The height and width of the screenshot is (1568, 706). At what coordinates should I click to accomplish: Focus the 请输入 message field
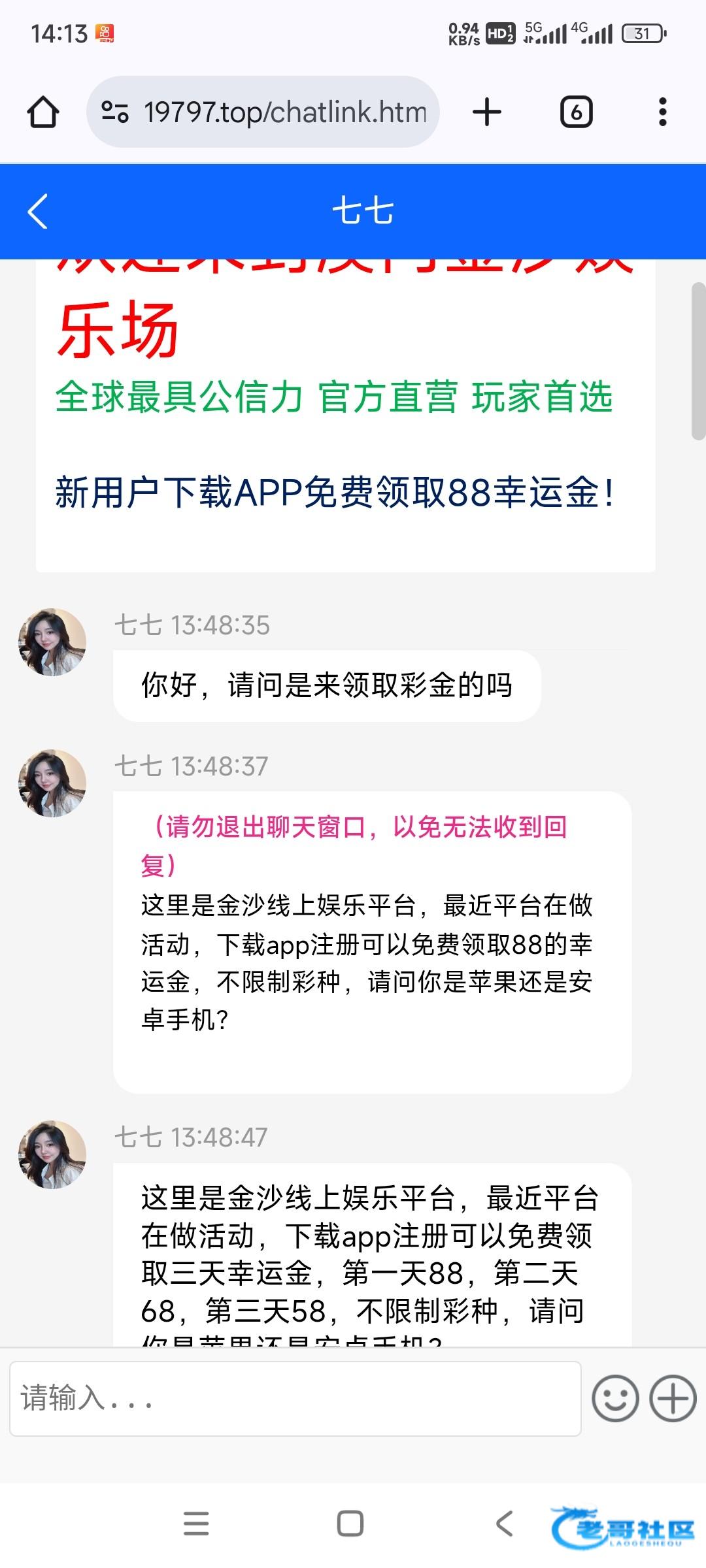(x=294, y=1399)
